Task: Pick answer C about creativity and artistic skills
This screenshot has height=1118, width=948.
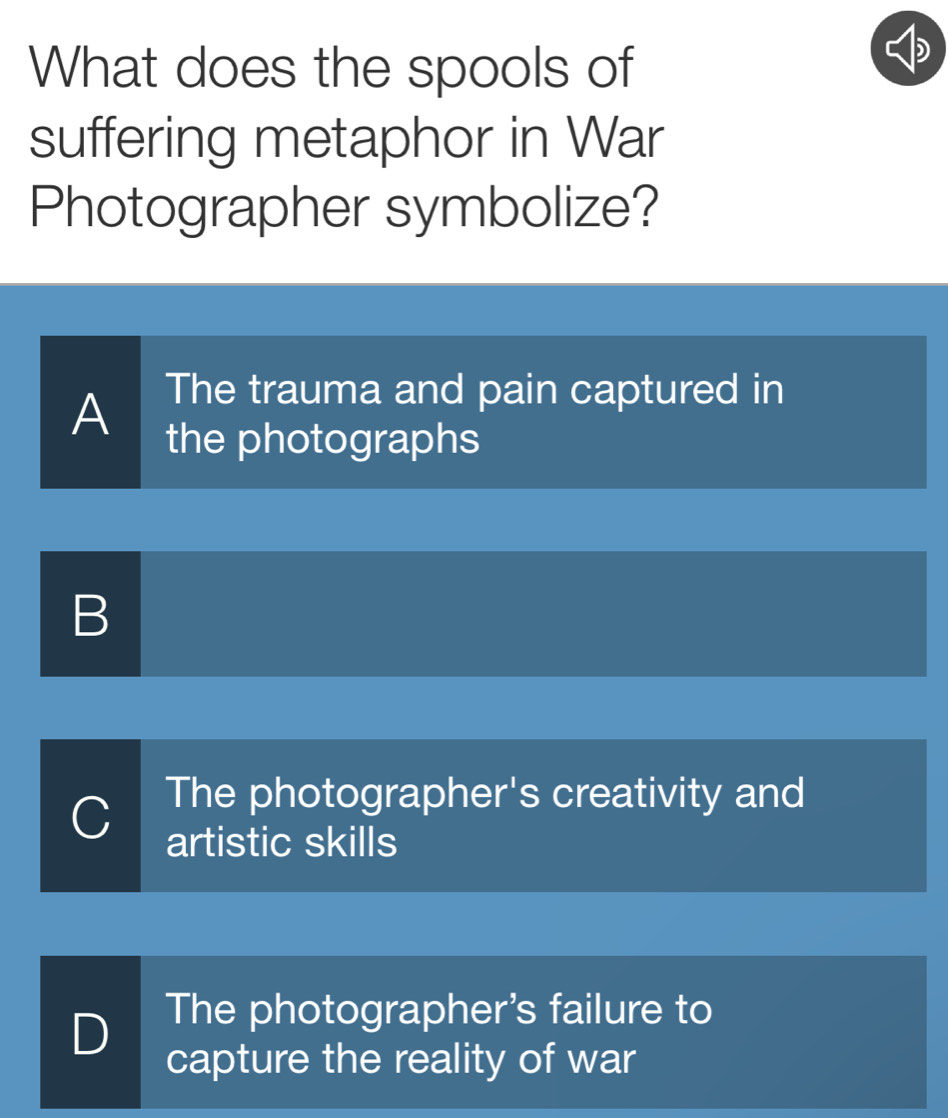Action: coord(483,816)
